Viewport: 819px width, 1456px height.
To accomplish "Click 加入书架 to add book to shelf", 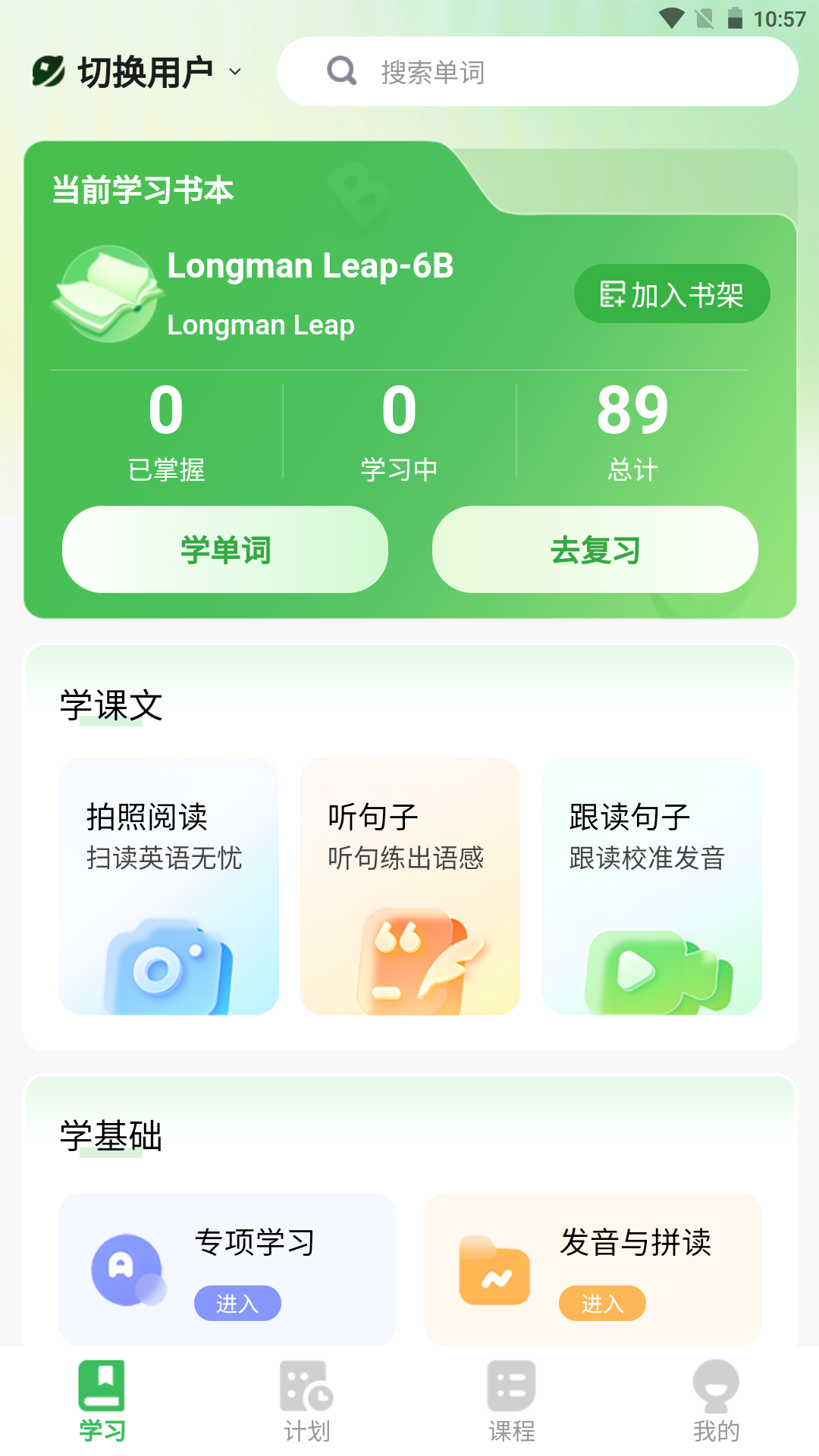I will [x=671, y=293].
